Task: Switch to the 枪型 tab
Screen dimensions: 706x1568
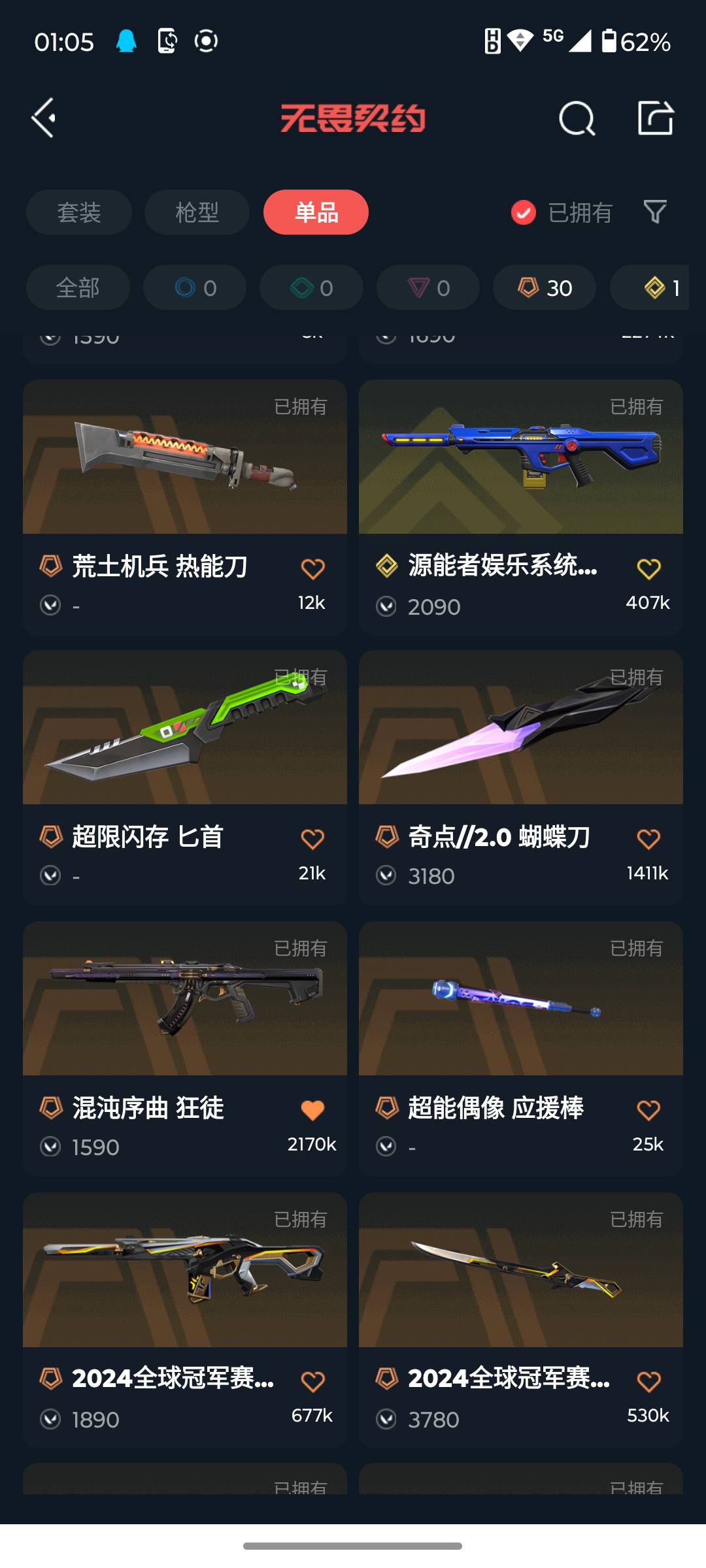Action: [195, 212]
